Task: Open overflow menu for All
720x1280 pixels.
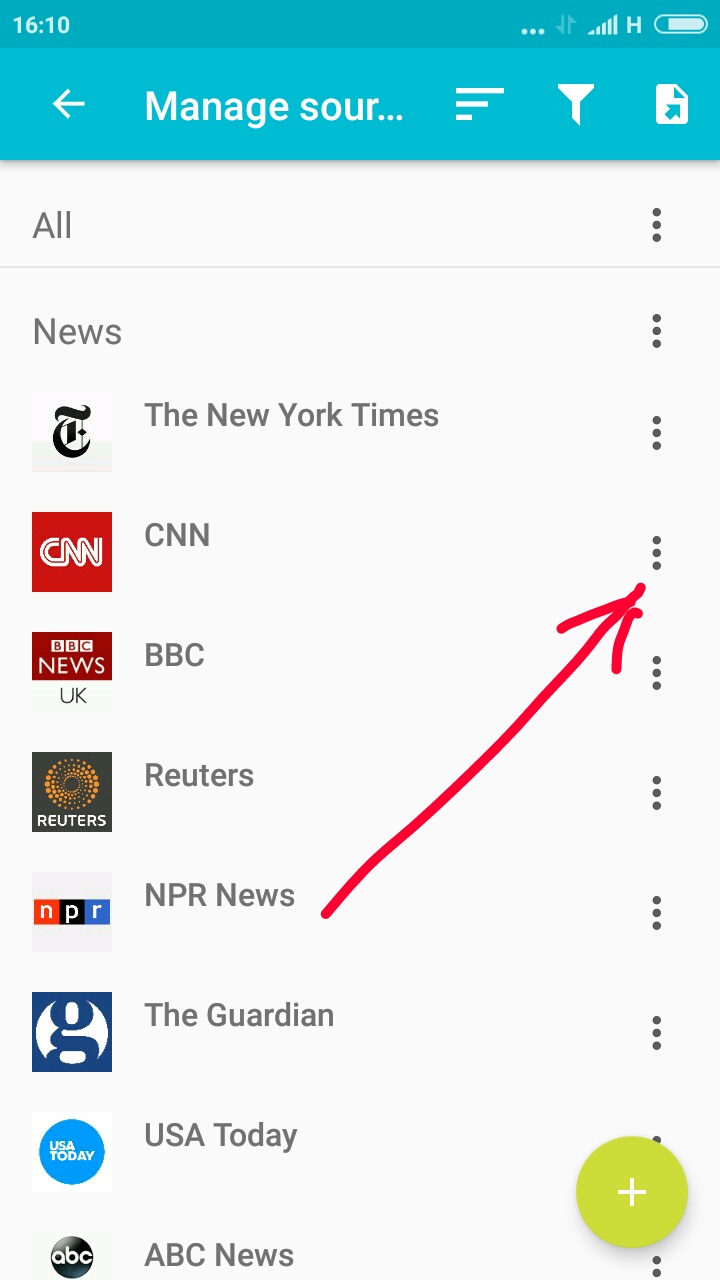Action: tap(656, 225)
